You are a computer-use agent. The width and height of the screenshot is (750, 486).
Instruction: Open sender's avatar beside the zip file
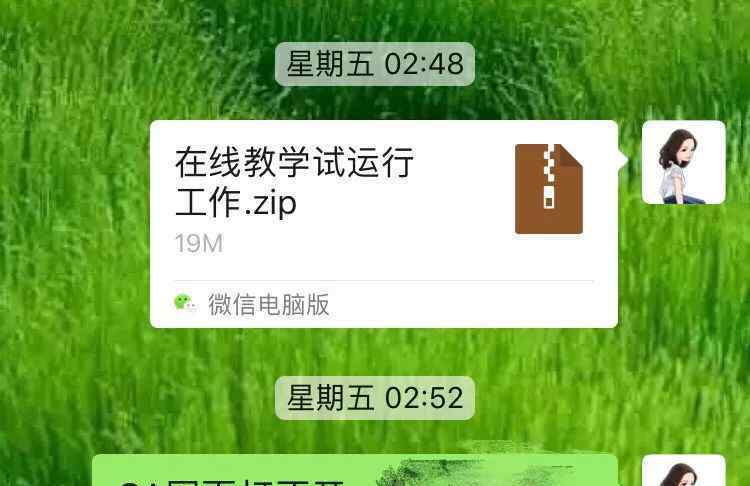point(683,162)
